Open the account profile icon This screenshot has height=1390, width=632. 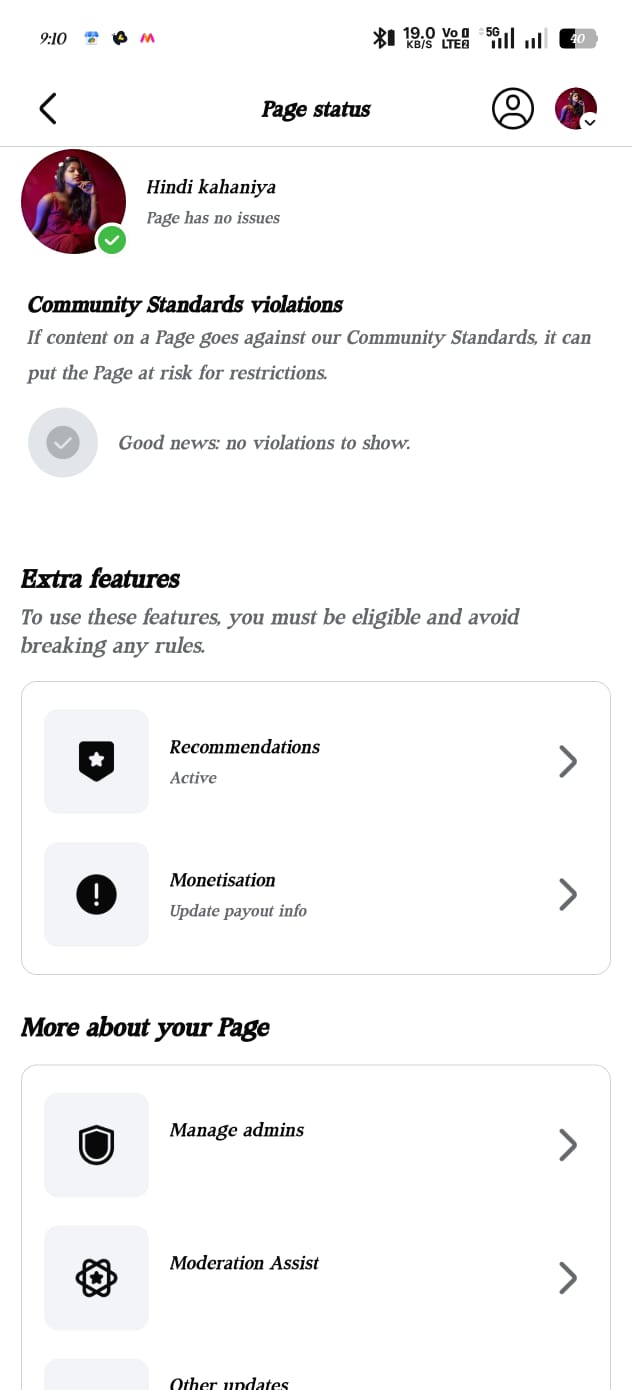[x=513, y=108]
